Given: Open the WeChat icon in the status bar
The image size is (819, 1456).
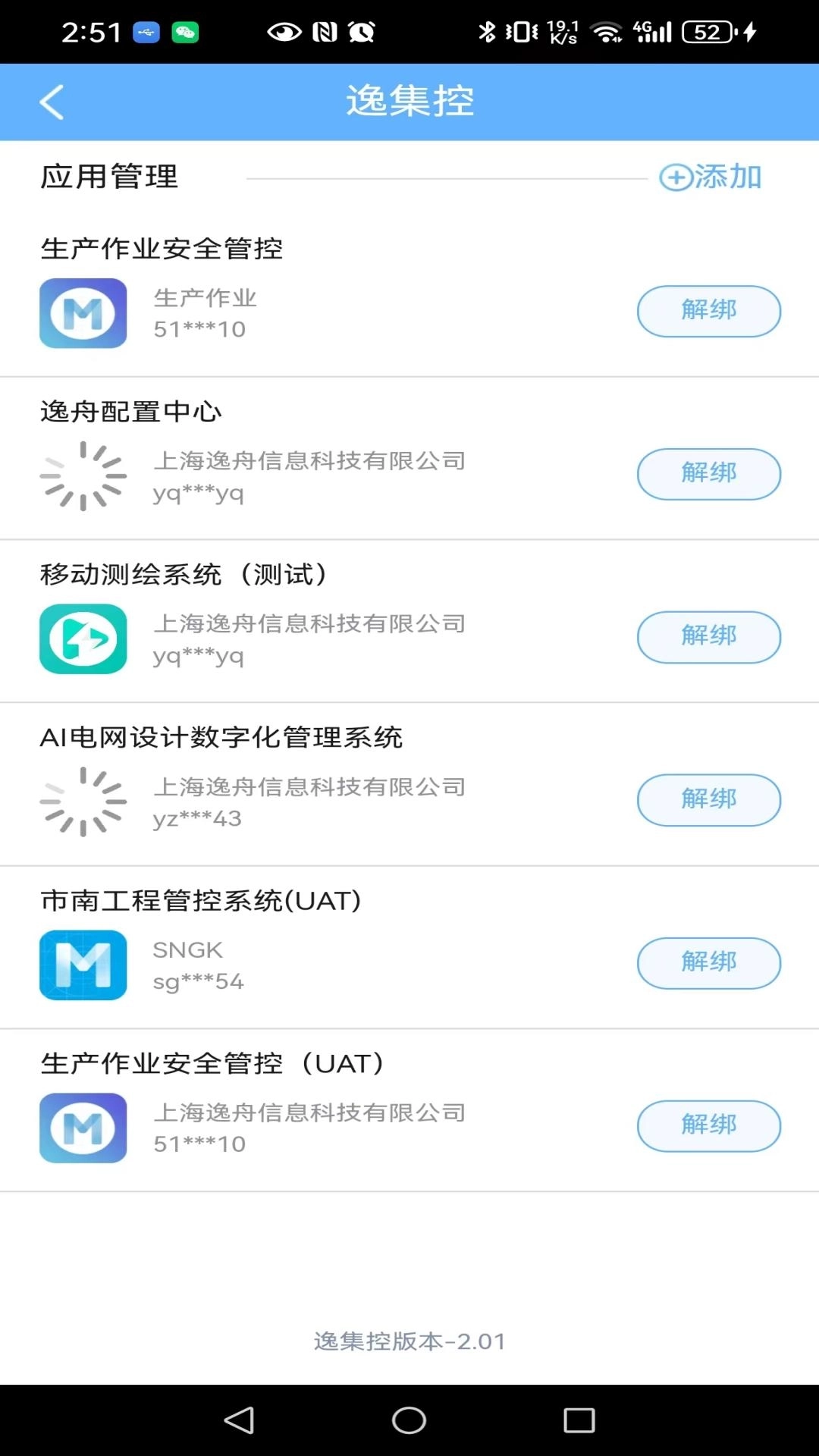Looking at the screenshot, I should [184, 31].
